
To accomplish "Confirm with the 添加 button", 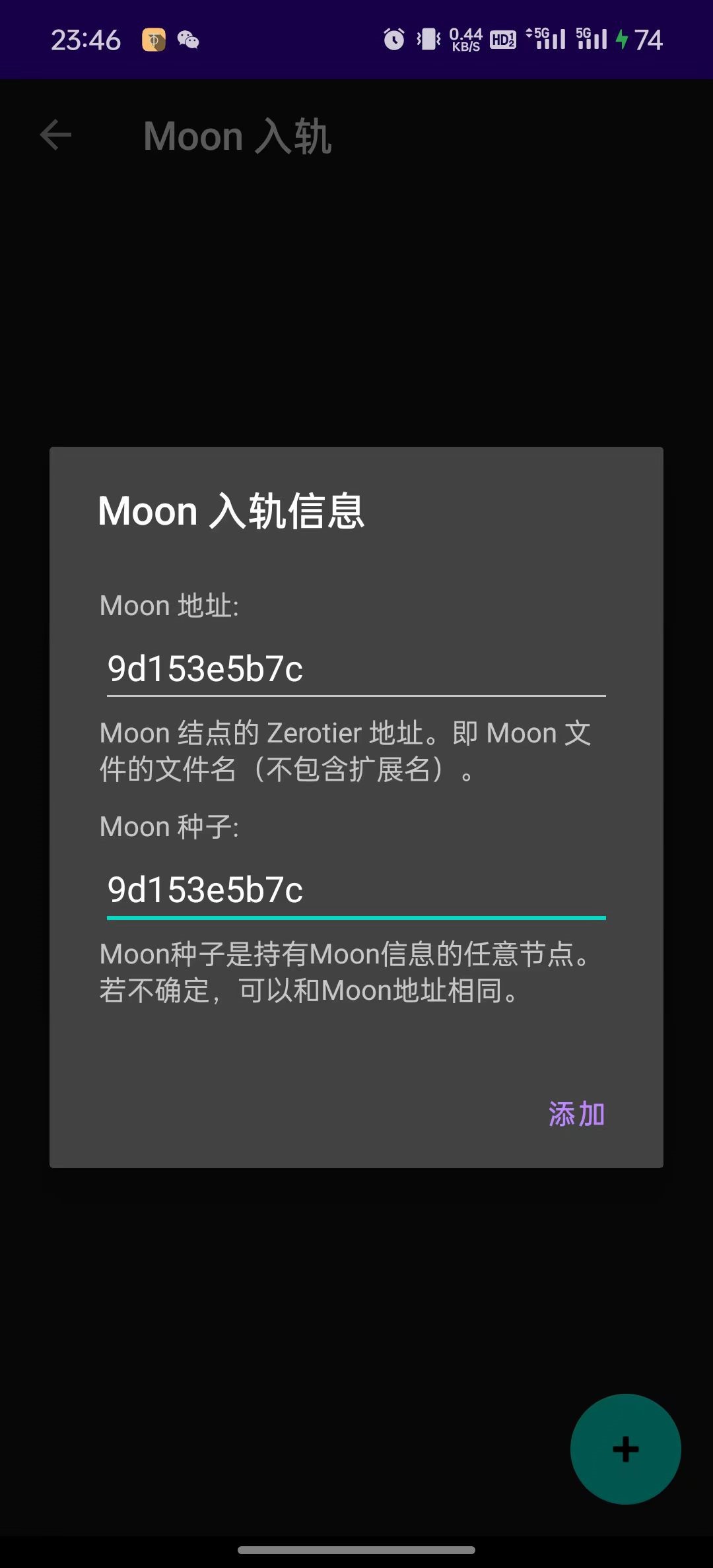I will 576,1115.
